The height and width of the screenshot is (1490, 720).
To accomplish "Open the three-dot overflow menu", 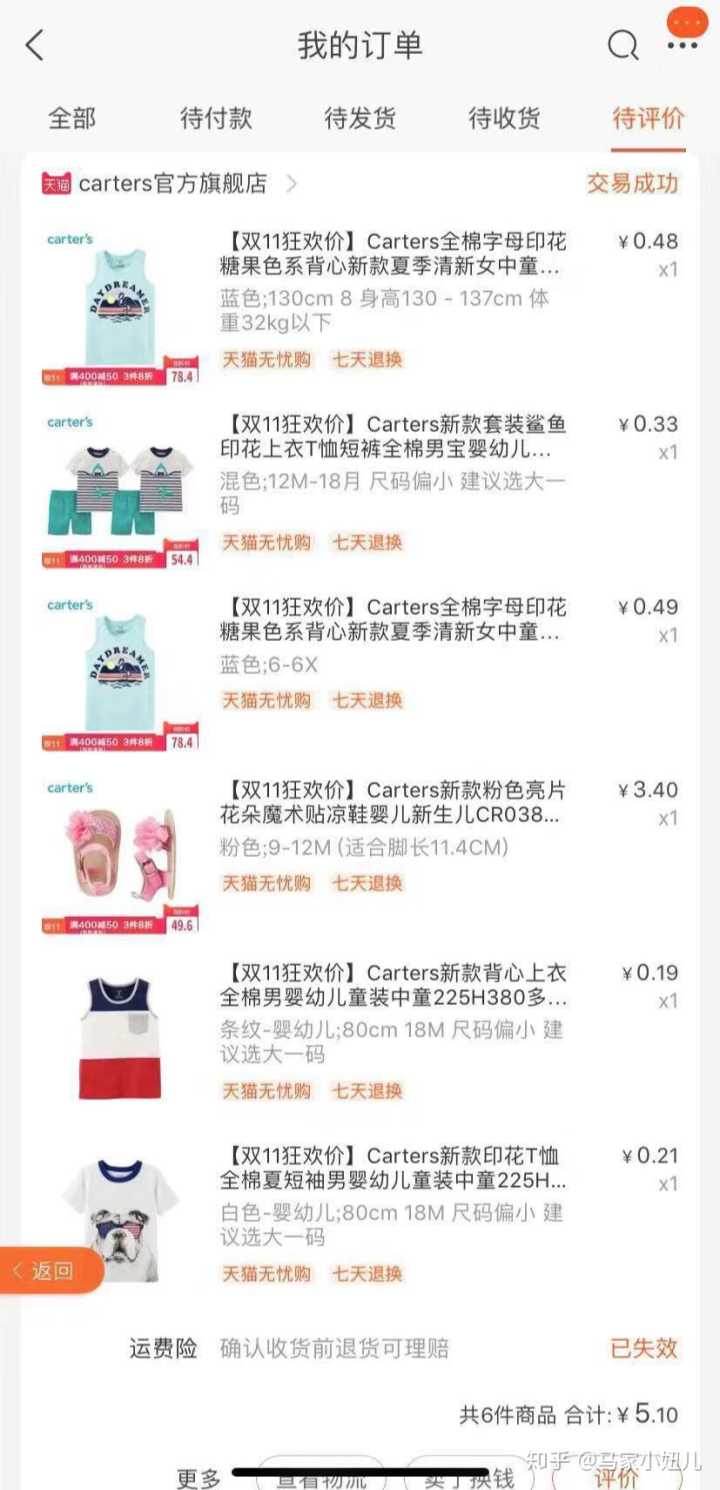I will [x=682, y=45].
